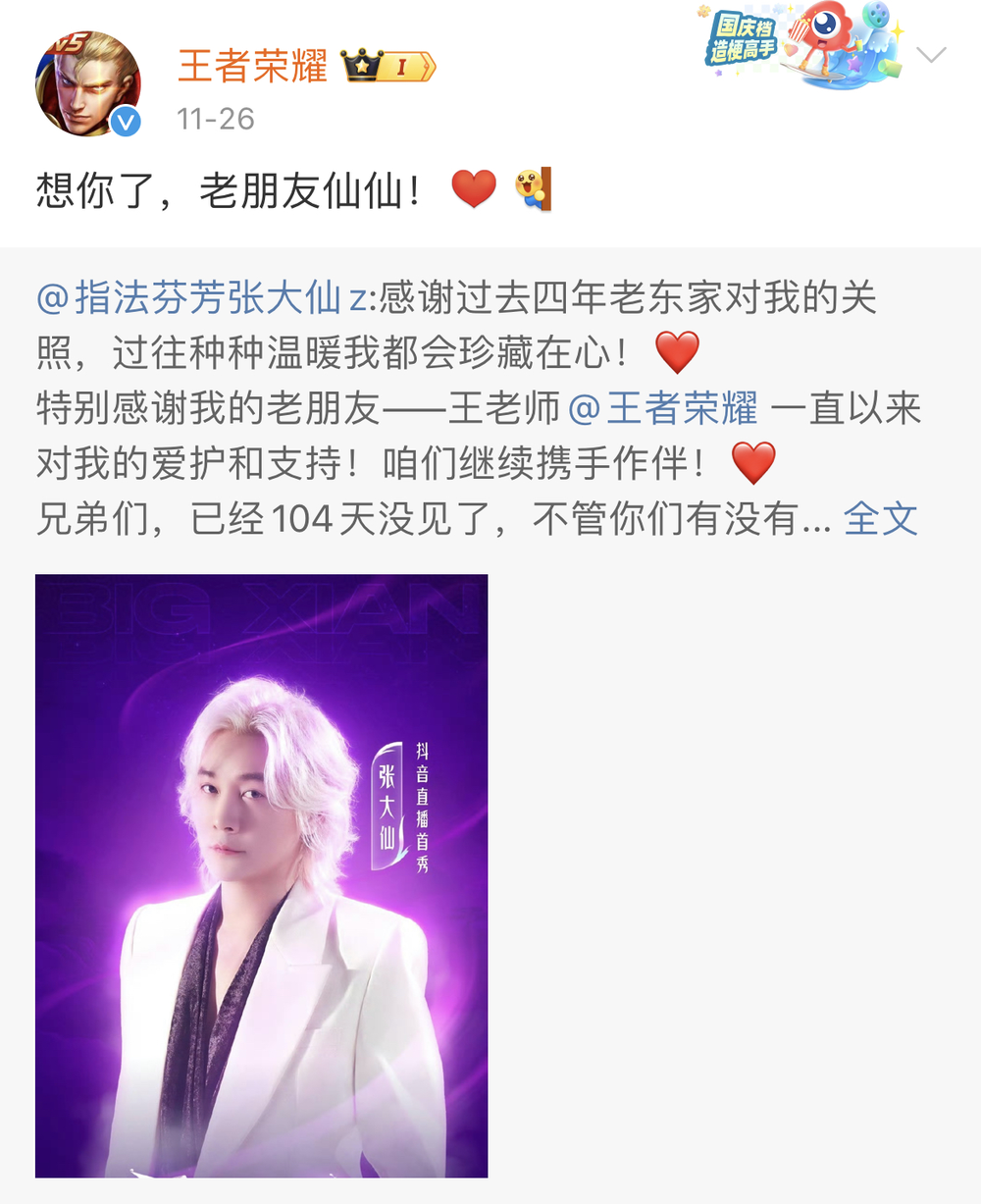
Task: Open @指法芬芳张大仙z profile link
Action: tap(202, 297)
